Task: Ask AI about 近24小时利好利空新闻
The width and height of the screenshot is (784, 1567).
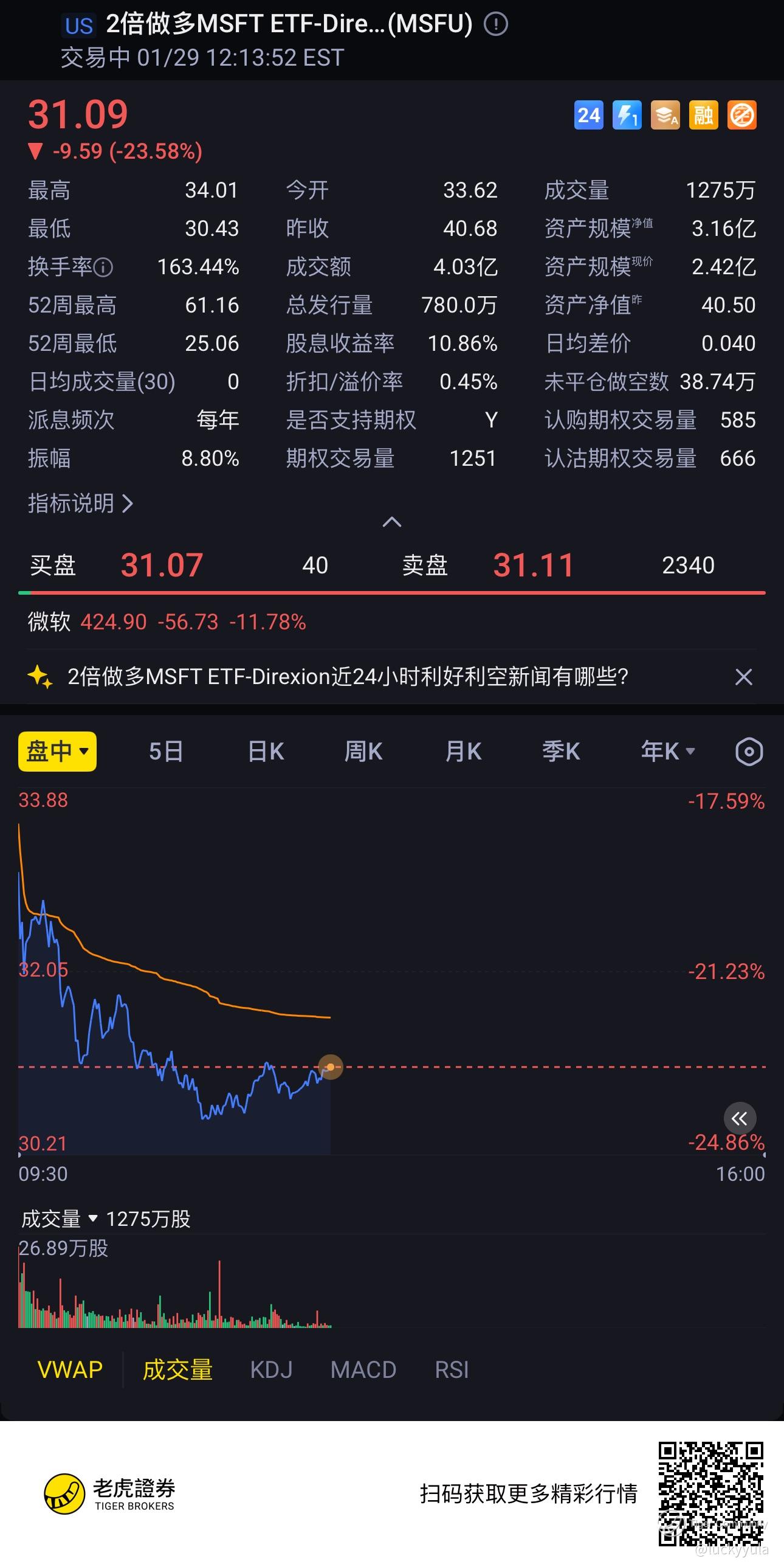Action: click(x=346, y=676)
